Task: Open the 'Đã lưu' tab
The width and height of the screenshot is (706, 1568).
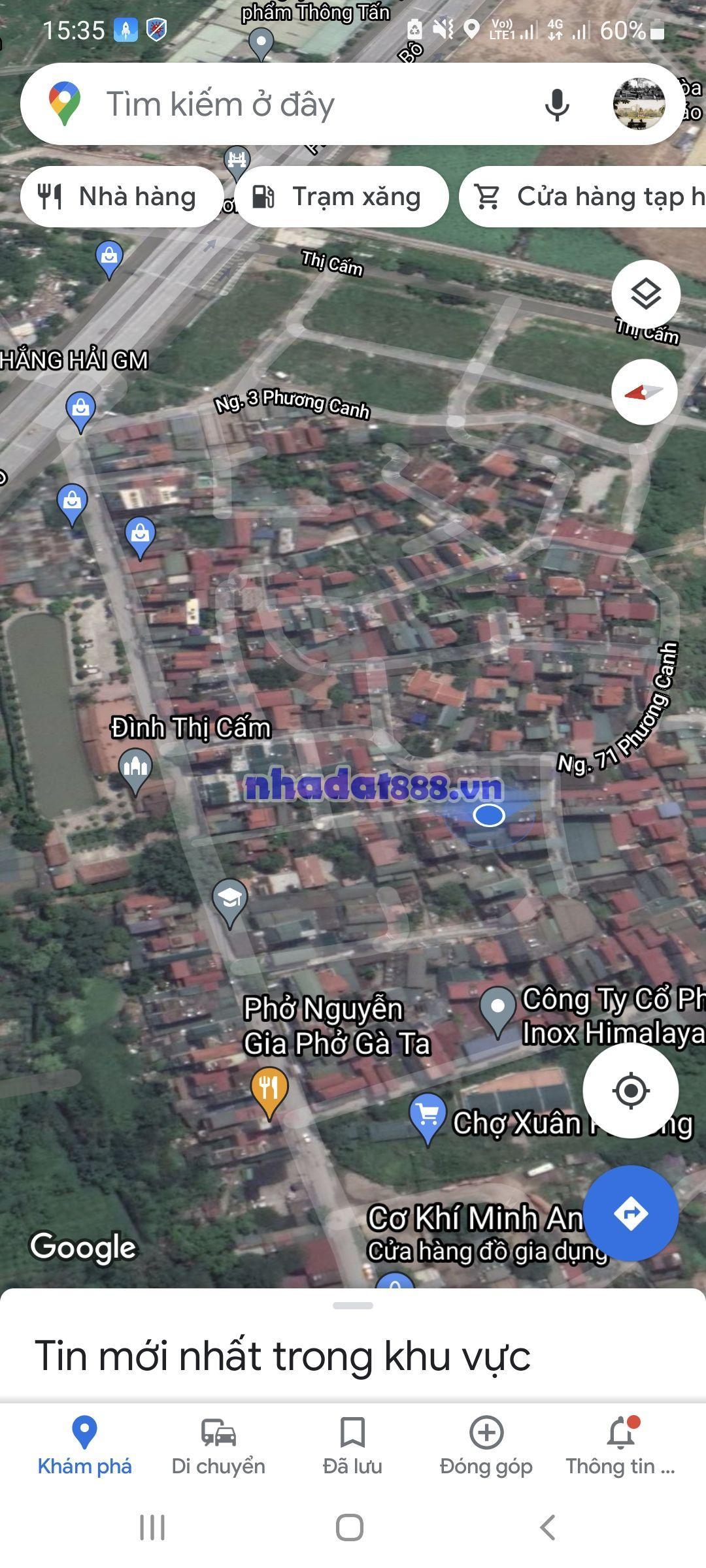Action: pos(352,1445)
